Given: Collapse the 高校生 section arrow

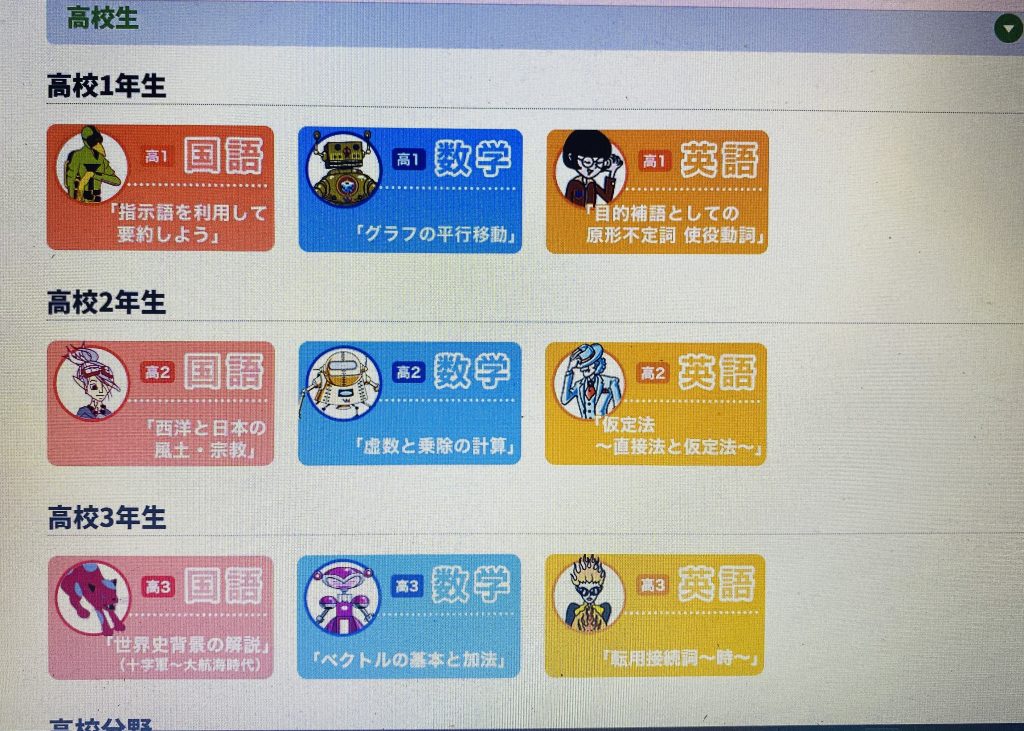Looking at the screenshot, I should [x=1007, y=27].
